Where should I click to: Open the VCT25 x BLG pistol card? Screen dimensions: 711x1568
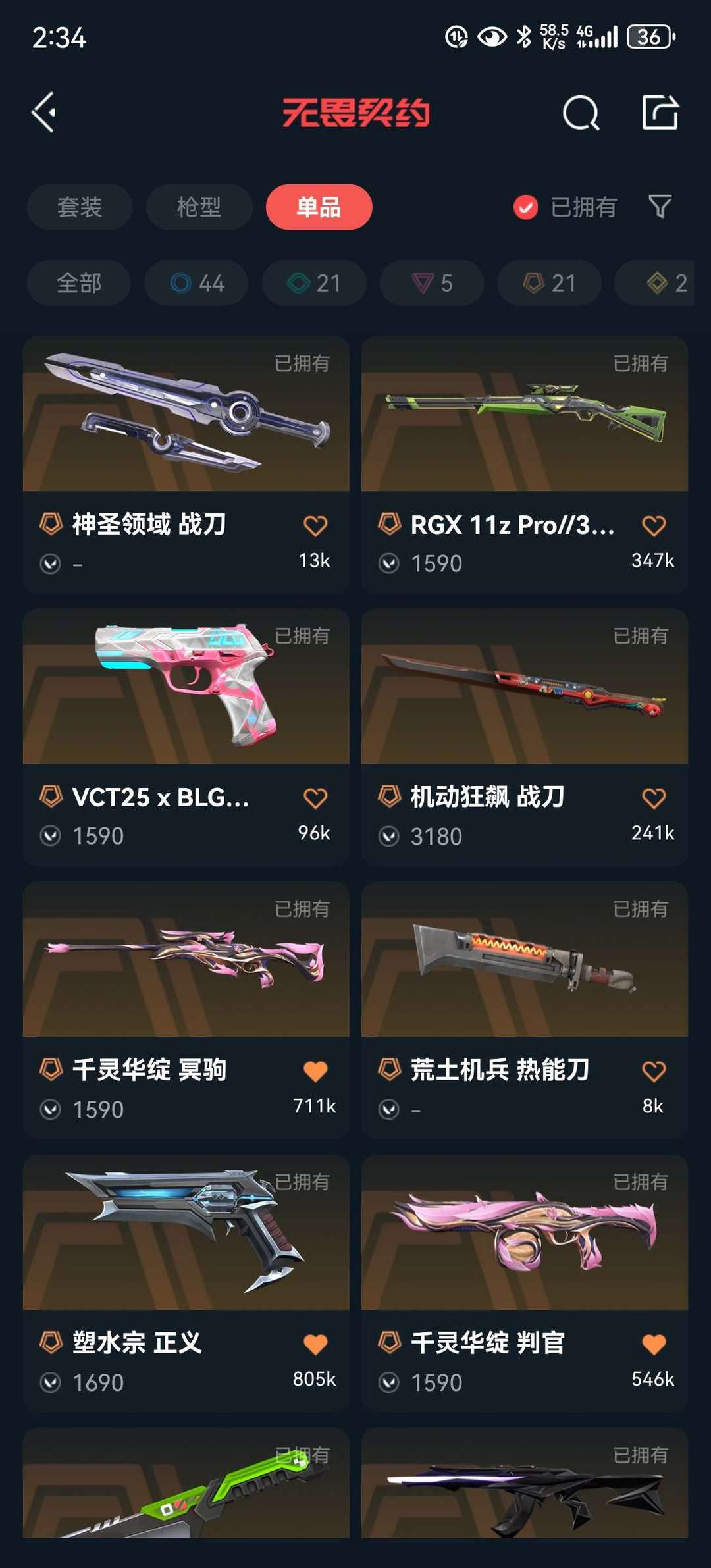coord(186,737)
